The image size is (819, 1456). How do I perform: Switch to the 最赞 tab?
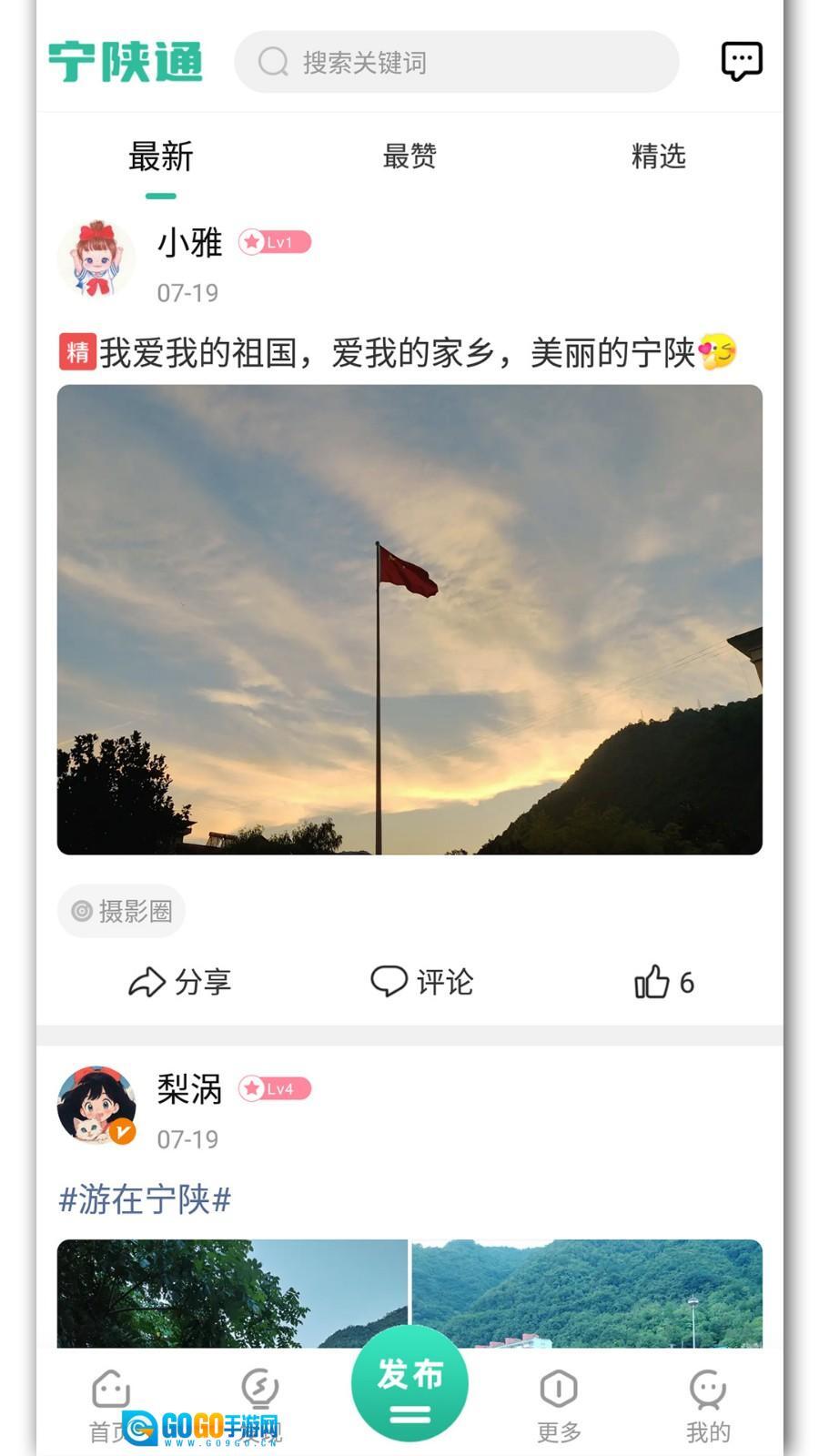pyautogui.click(x=409, y=157)
